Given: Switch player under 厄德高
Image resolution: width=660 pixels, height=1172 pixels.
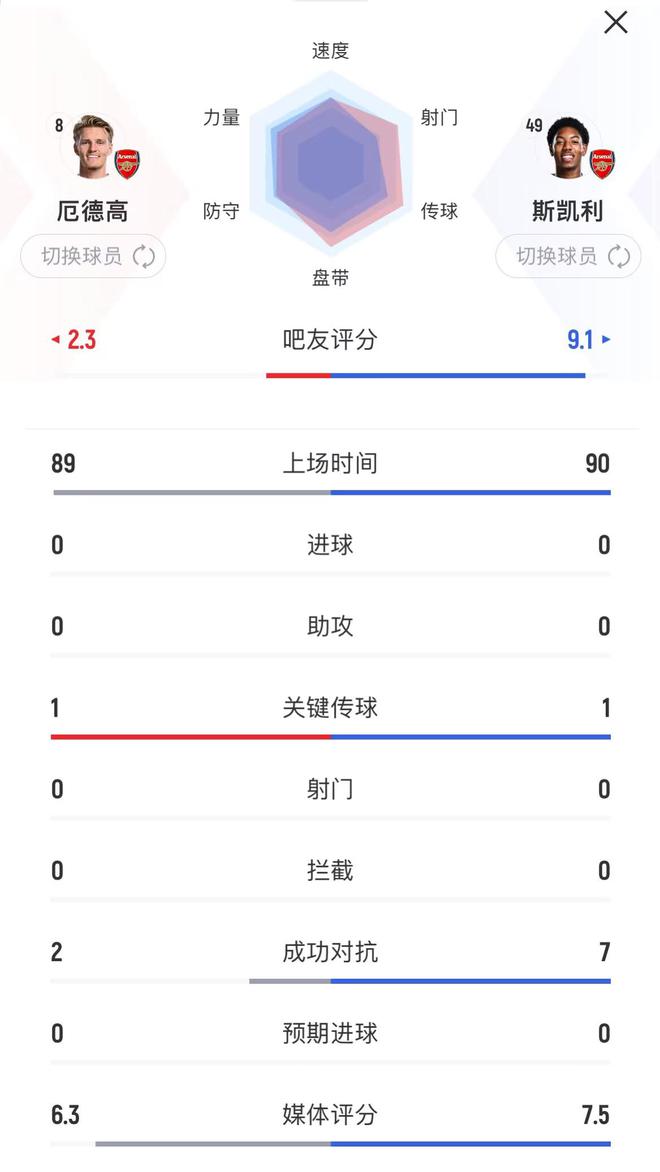Looking at the screenshot, I should [93, 257].
